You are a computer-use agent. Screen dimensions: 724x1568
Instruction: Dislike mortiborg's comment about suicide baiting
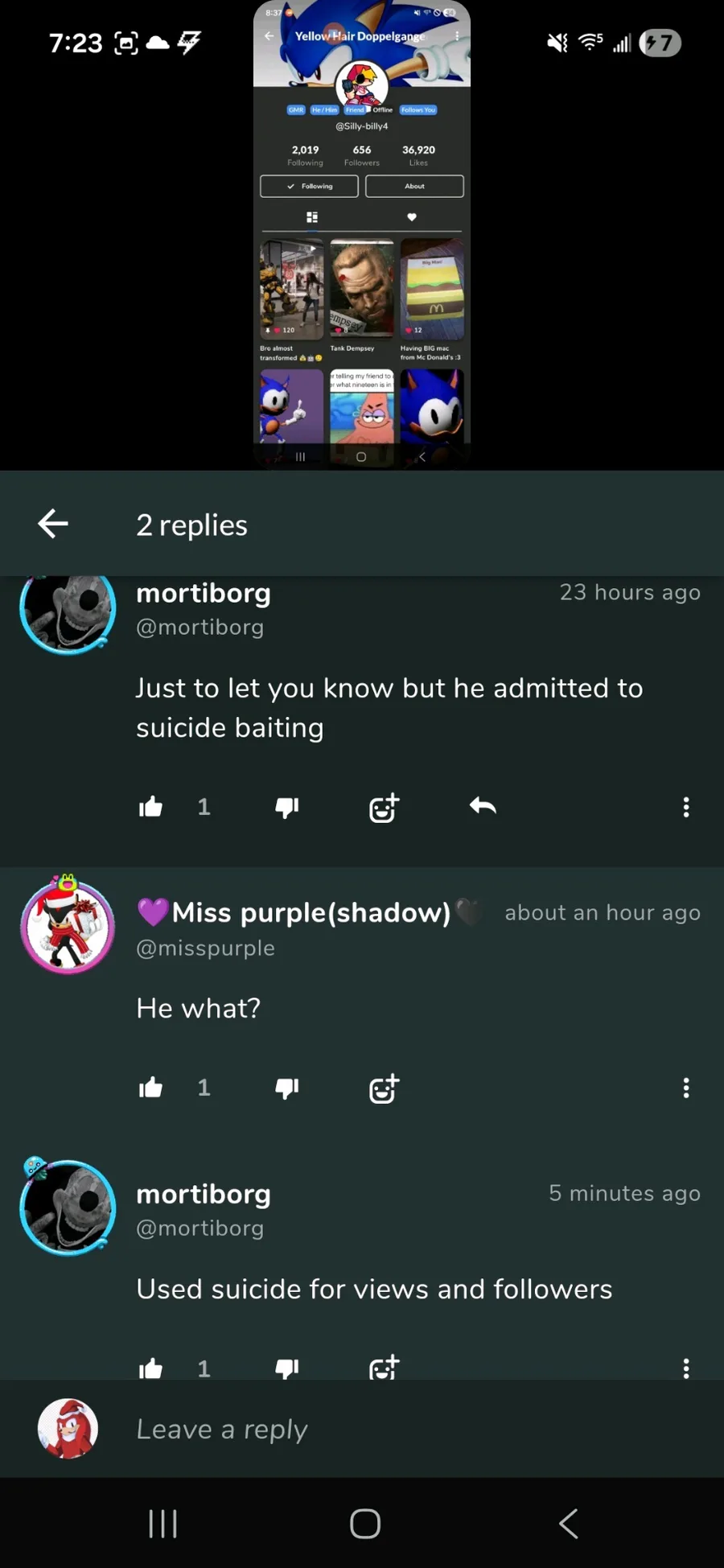pyautogui.click(x=287, y=807)
